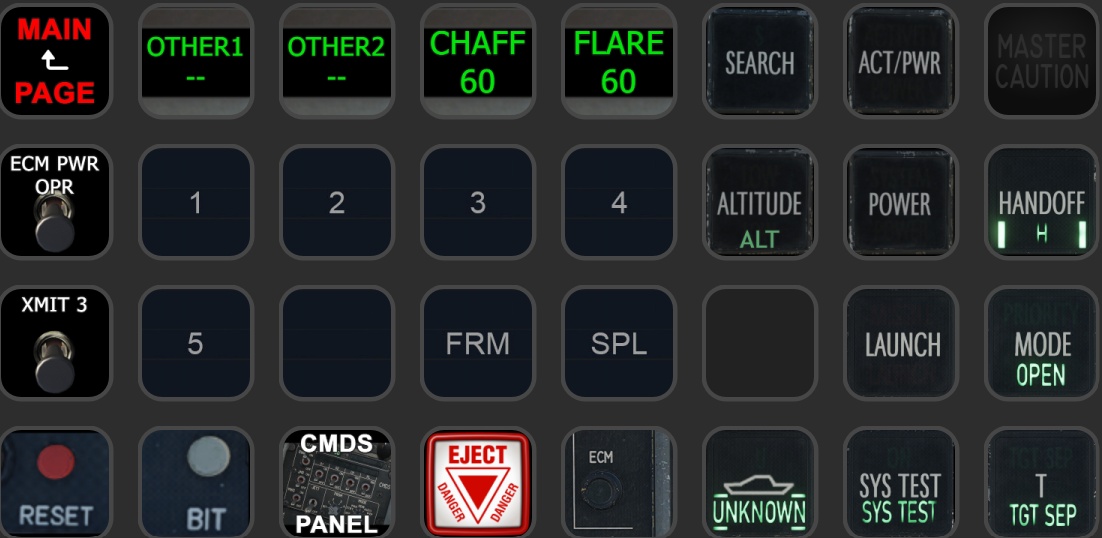Tap the RESET button
This screenshot has height=538, width=1102.
click(55, 484)
